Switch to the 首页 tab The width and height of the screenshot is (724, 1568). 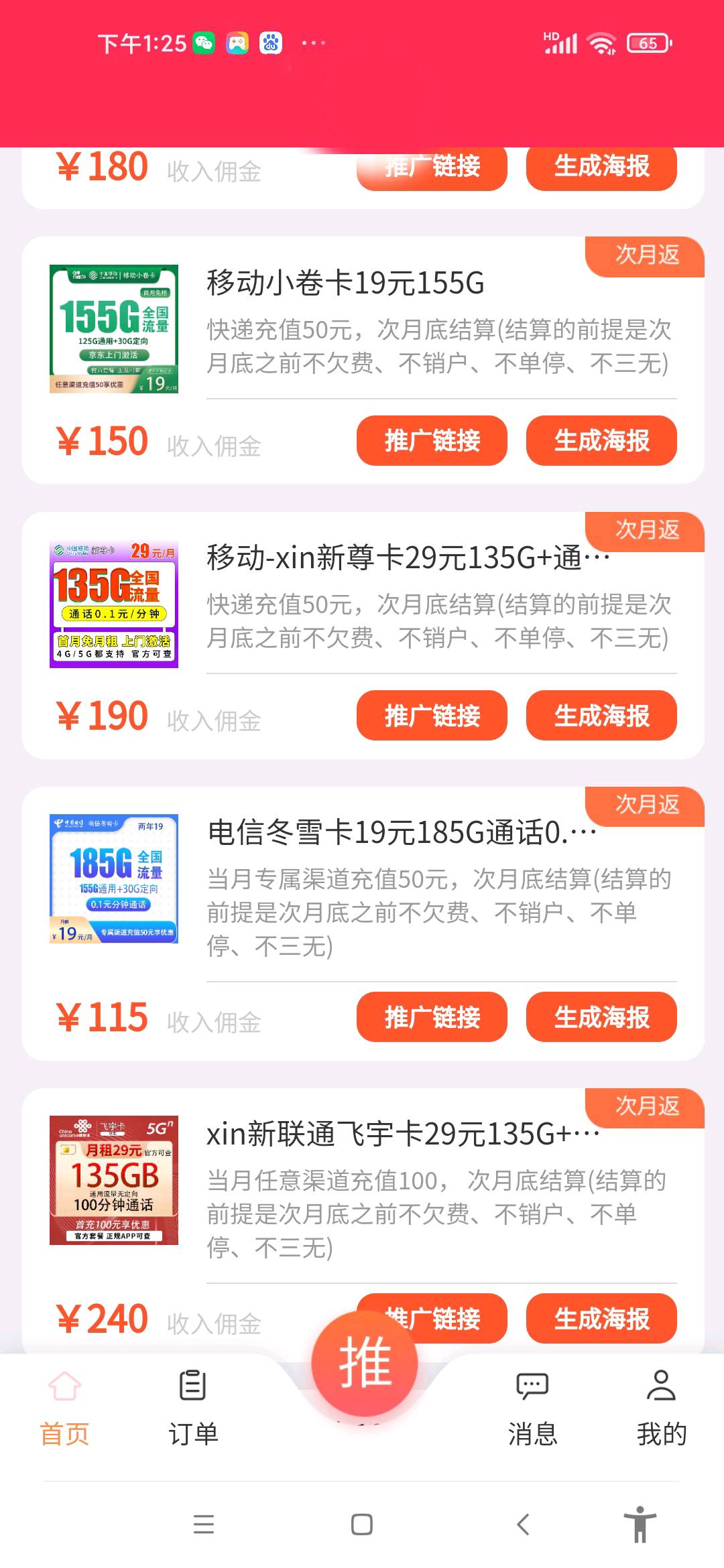64,1407
